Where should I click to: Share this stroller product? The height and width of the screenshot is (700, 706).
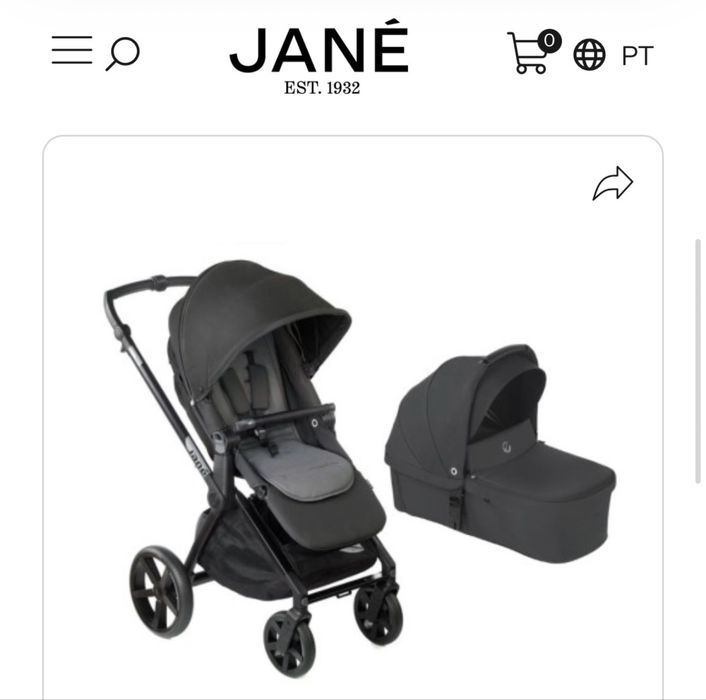pos(612,183)
